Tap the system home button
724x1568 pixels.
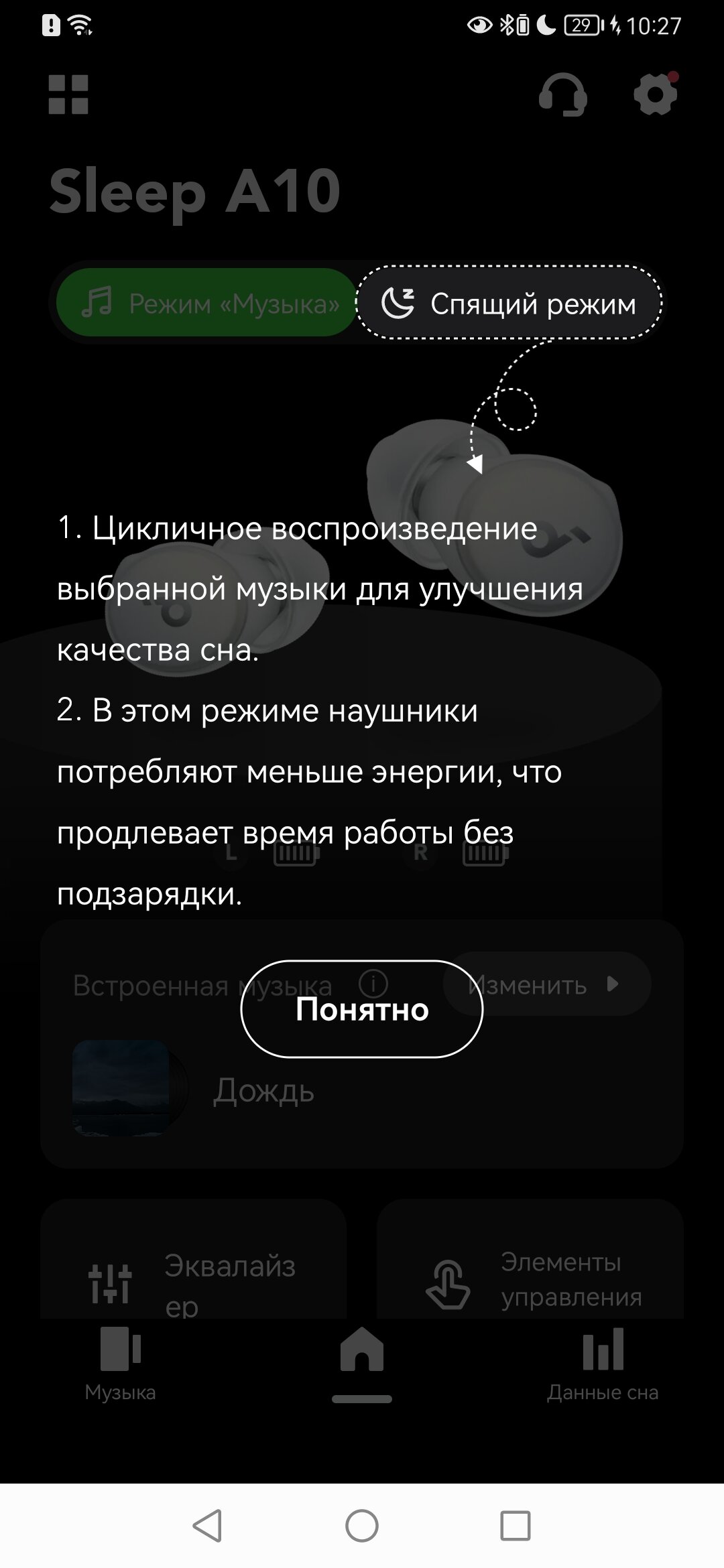362,1526
